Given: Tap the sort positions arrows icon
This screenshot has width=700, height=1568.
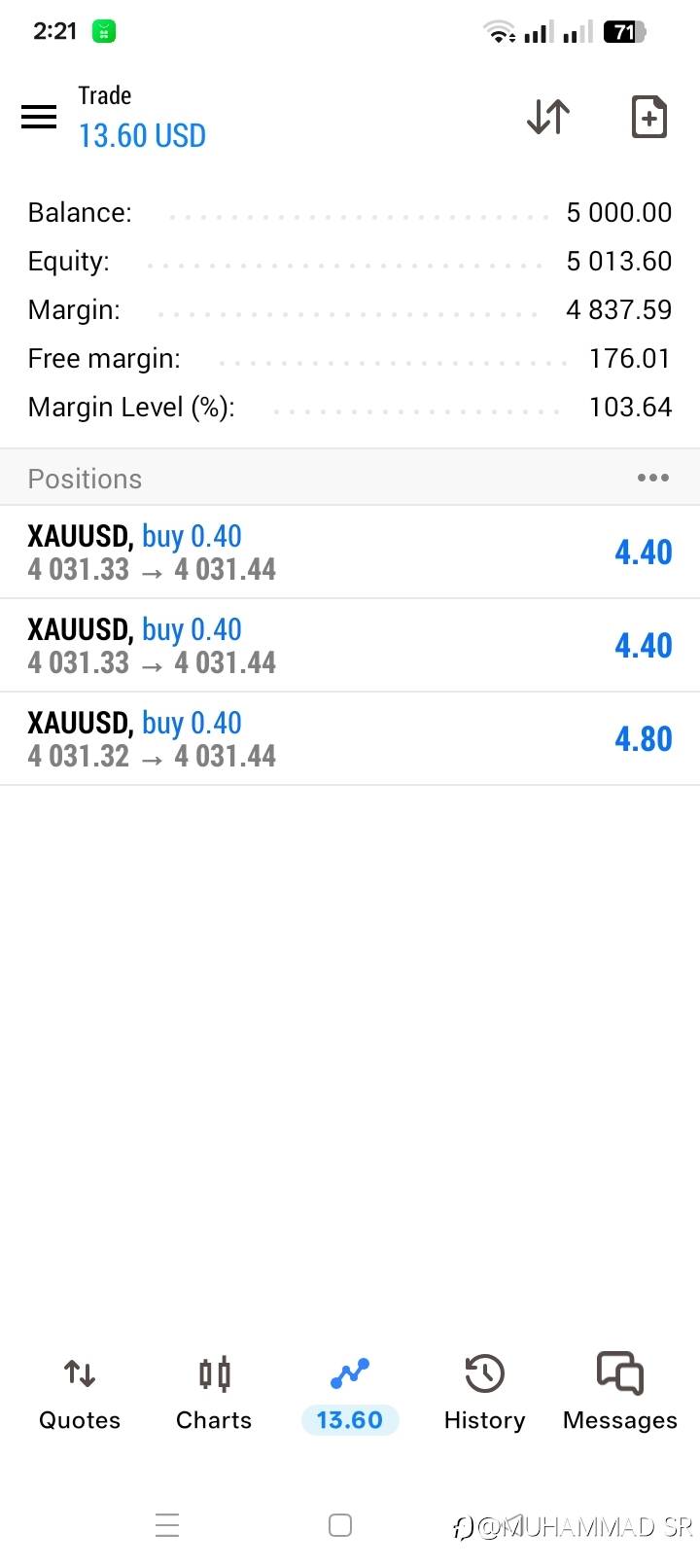Looking at the screenshot, I should 548,117.
